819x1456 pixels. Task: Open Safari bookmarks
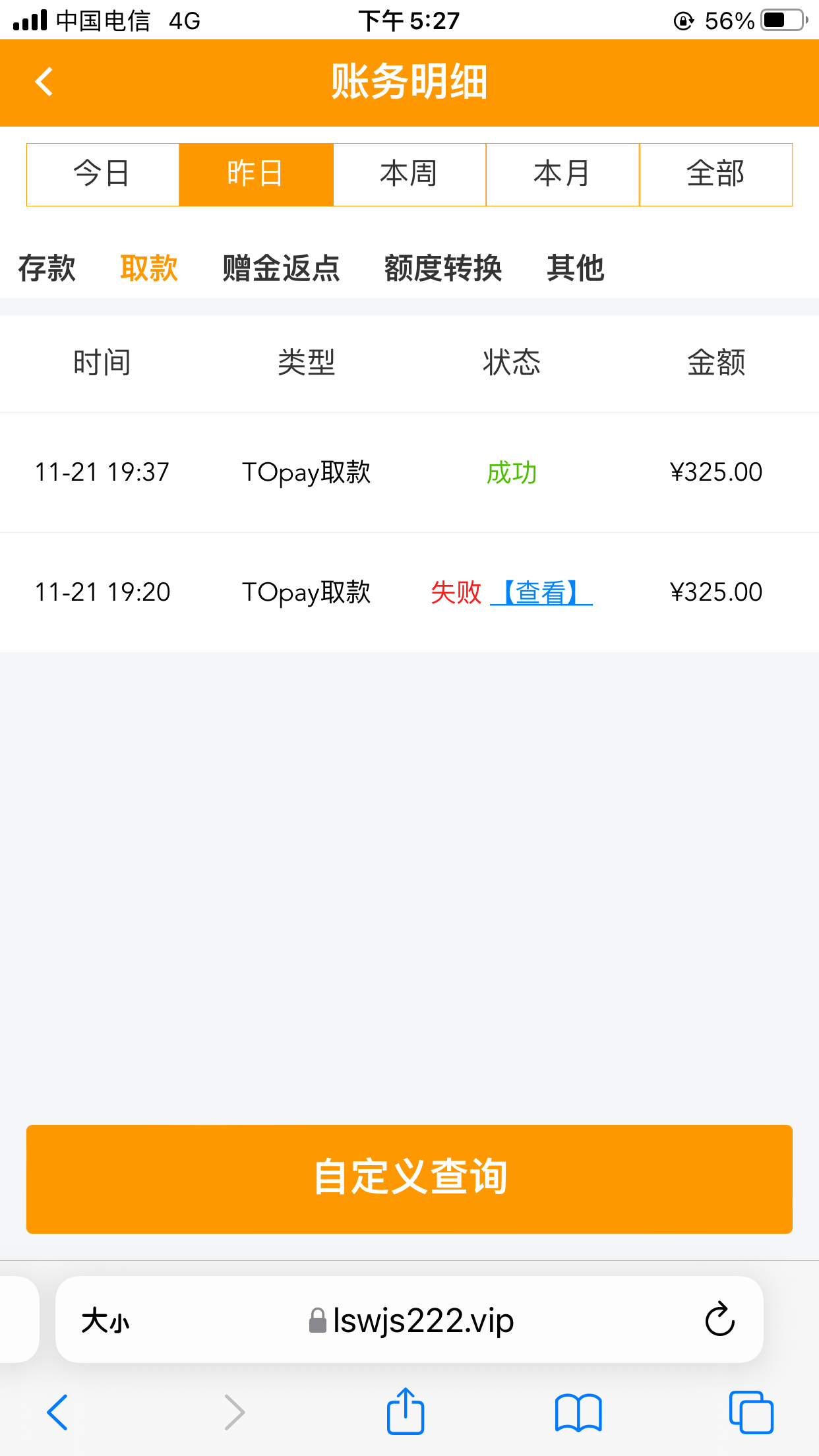point(578,1412)
